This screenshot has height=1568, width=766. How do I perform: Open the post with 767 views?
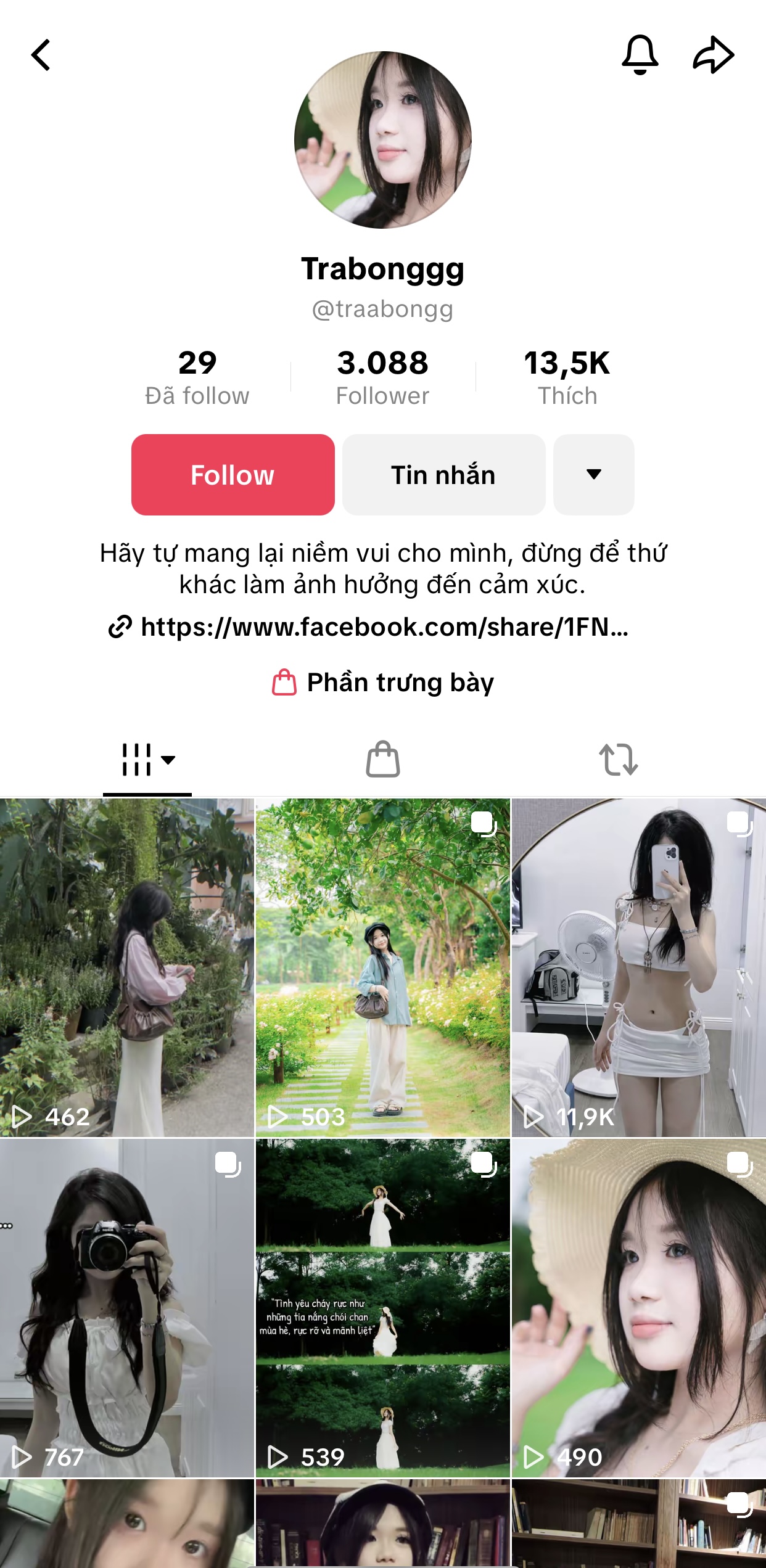127,1308
